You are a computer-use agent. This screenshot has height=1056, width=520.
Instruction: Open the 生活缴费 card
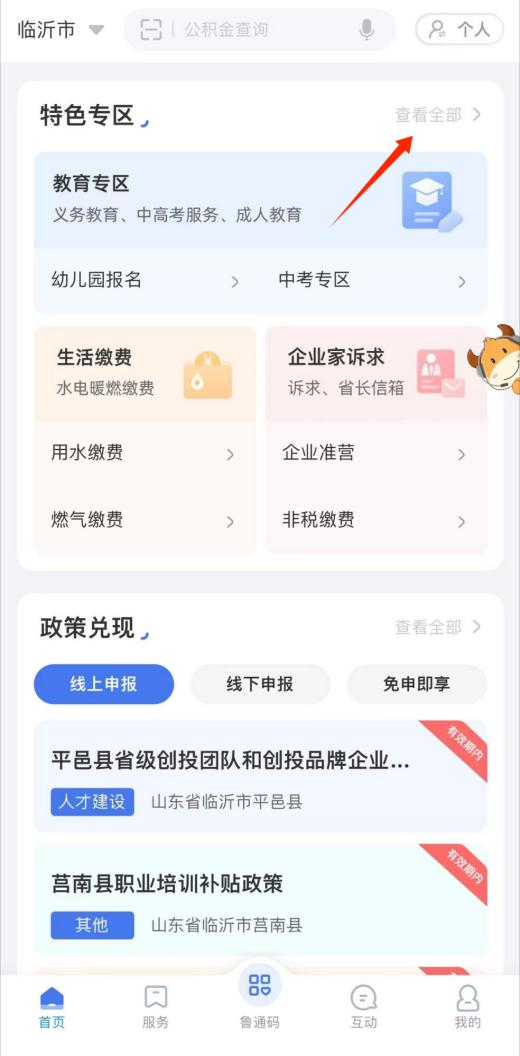[145, 372]
